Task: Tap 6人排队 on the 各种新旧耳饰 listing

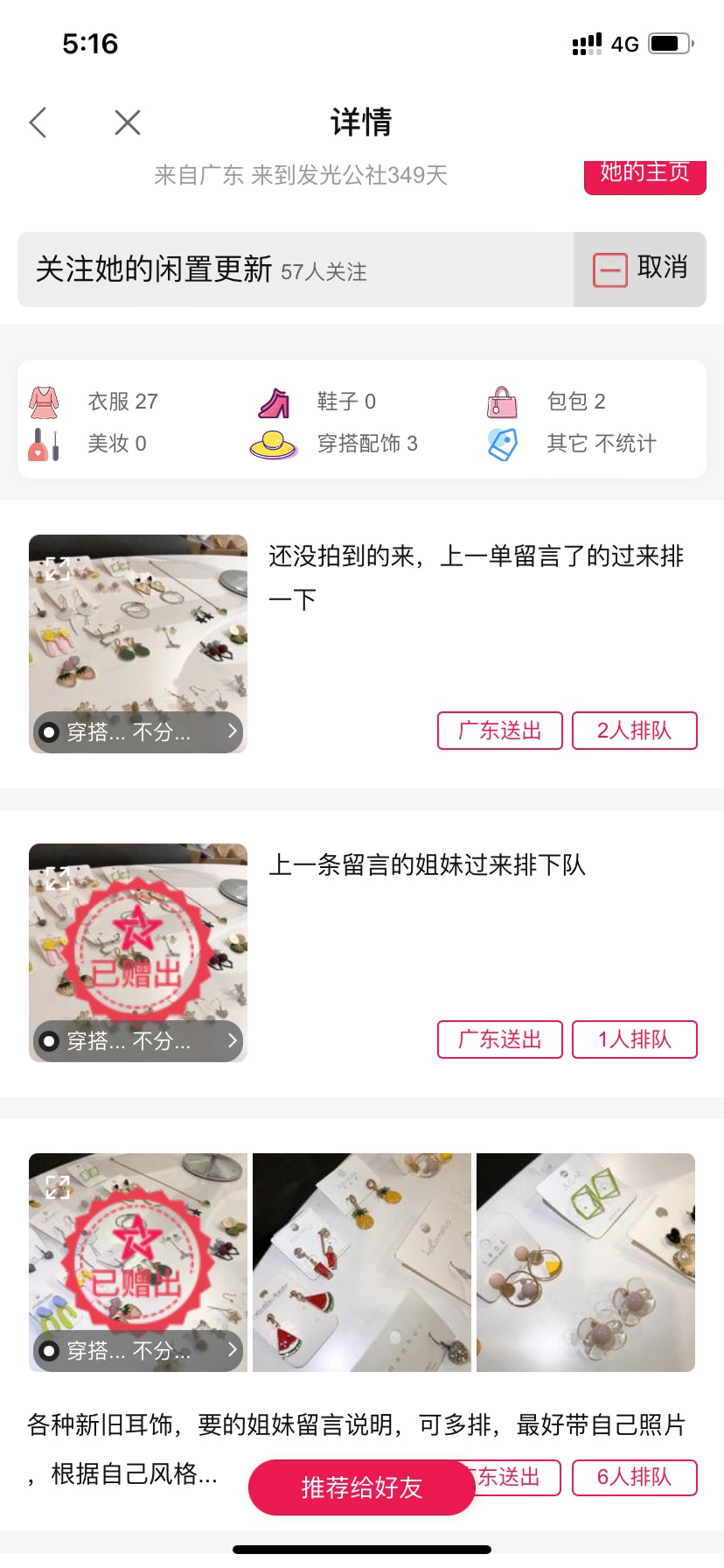Action: tap(634, 1477)
